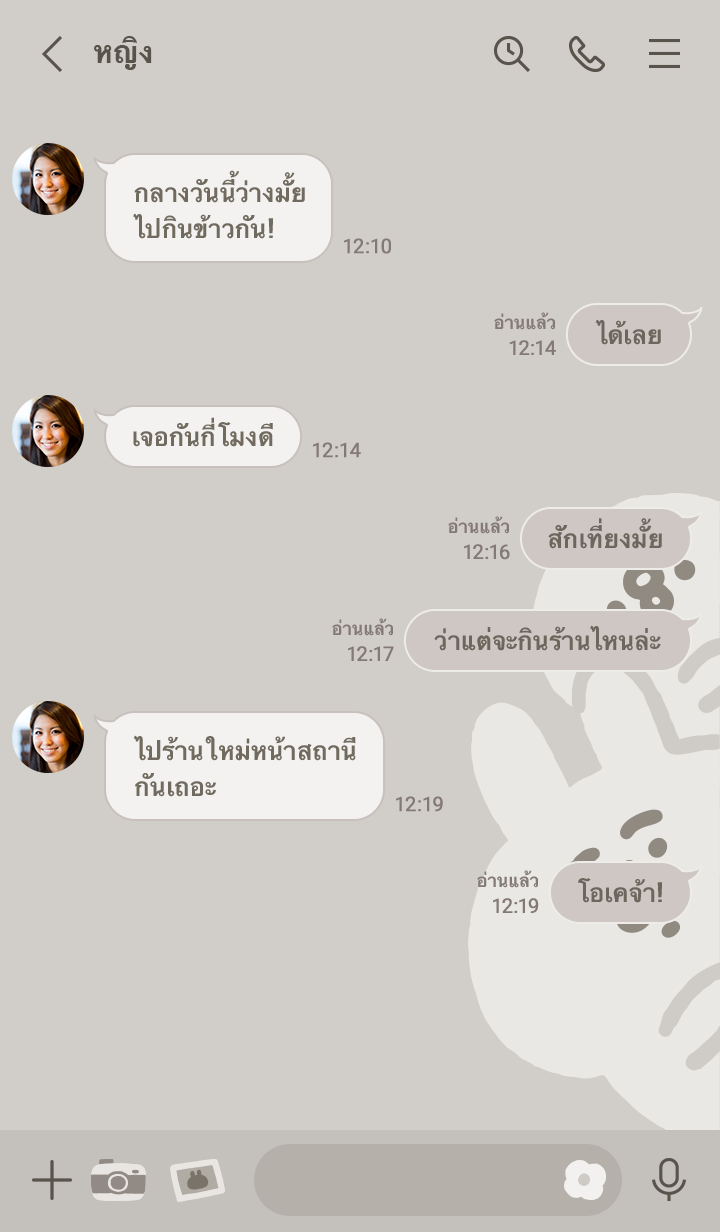720x1232 pixels.
Task: Search the chat history
Action: [x=511, y=54]
